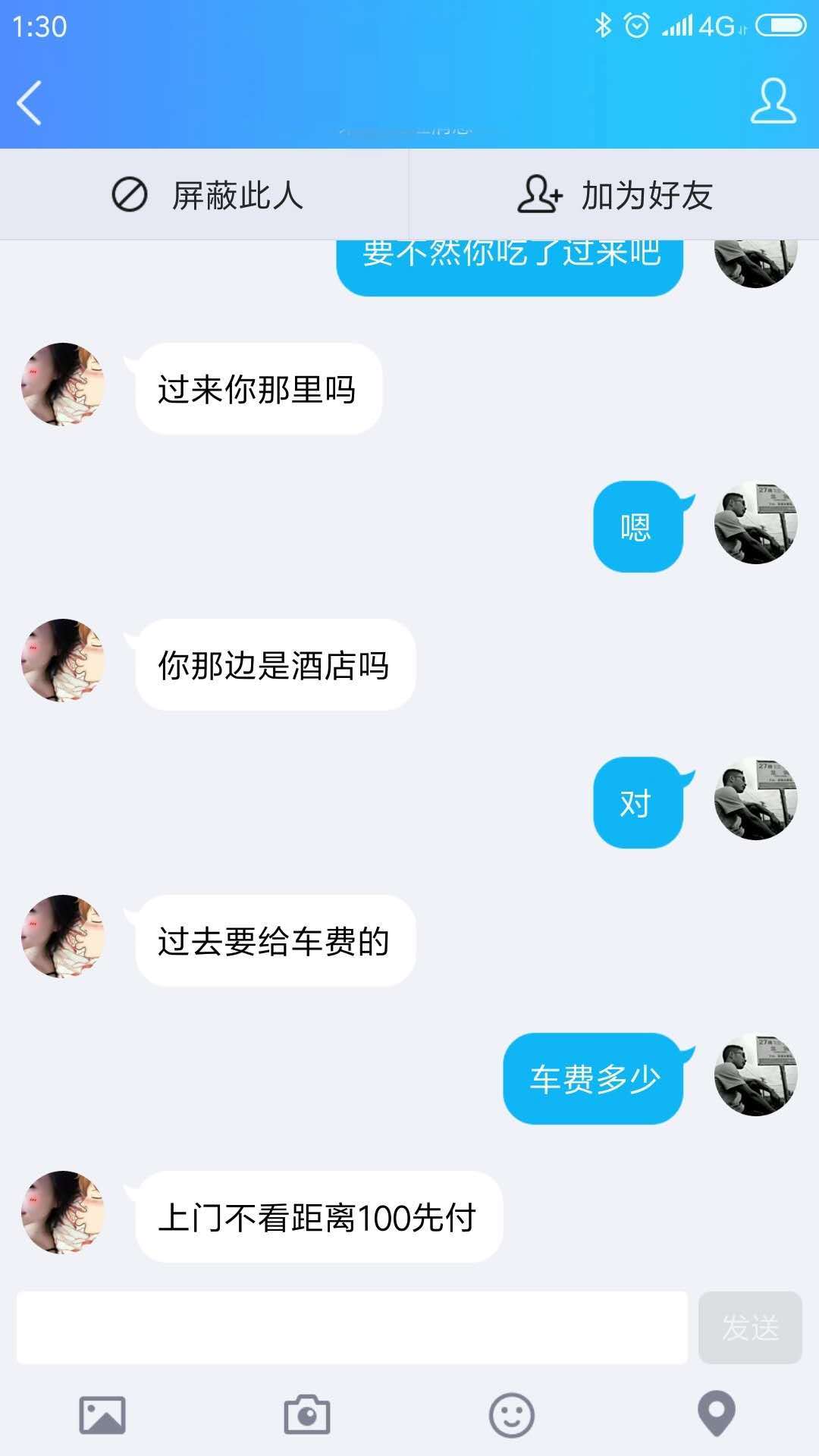Open my avatar beside 车费多少
The width and height of the screenshot is (819, 1456).
tap(755, 1075)
